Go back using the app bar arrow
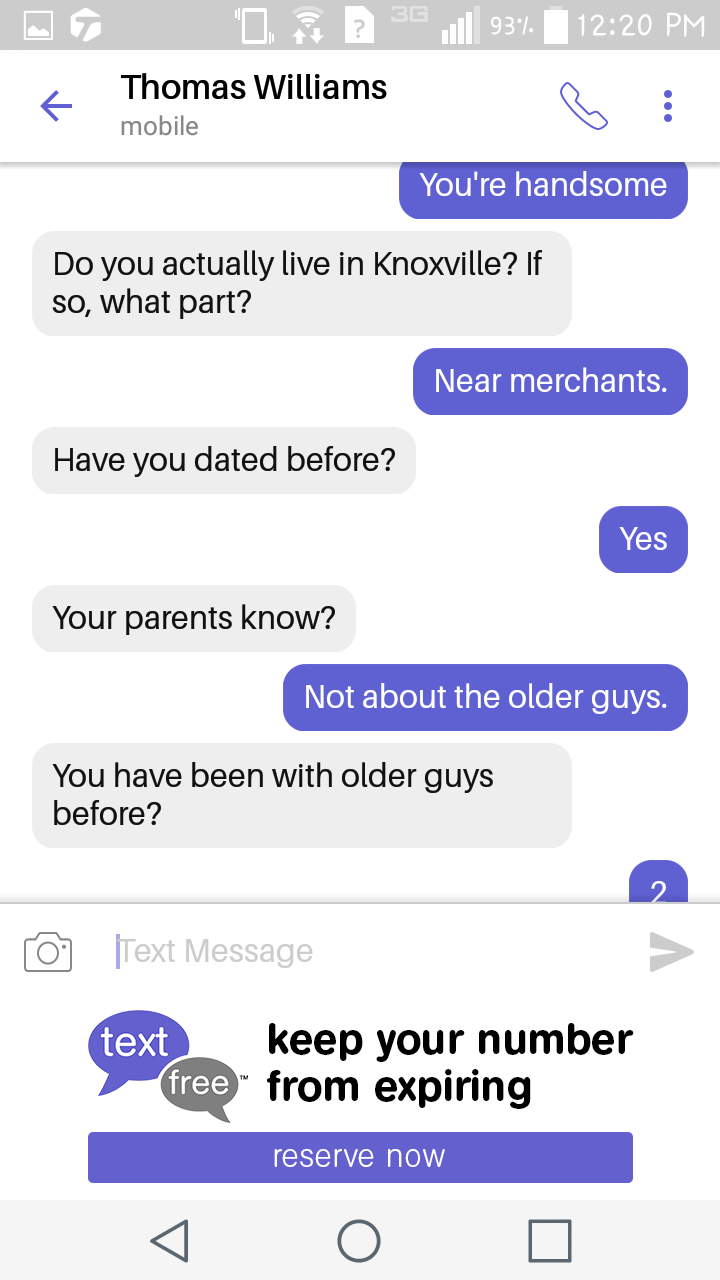720x1280 pixels. tap(56, 105)
